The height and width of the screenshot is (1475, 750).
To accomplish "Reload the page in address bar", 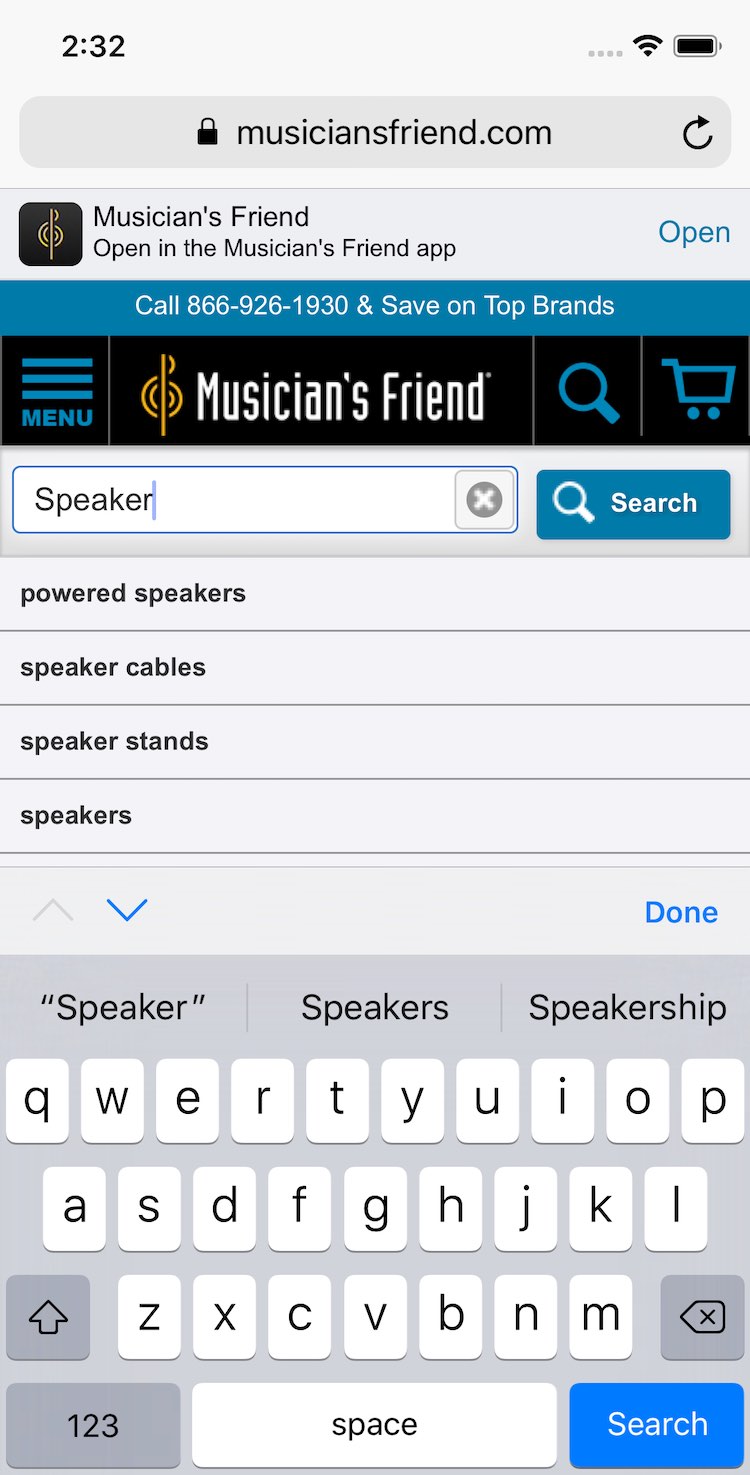I will click(697, 133).
